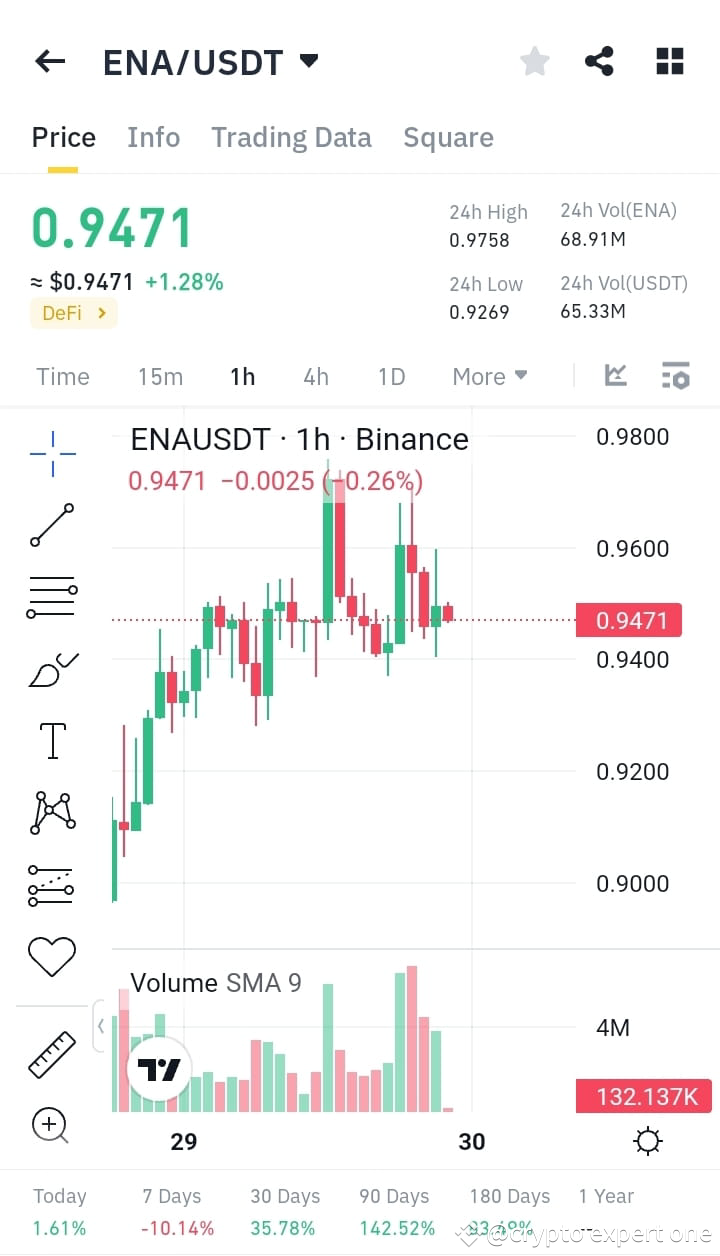The image size is (720, 1256).
Task: Select the measure ruler tool
Action: [52, 1053]
